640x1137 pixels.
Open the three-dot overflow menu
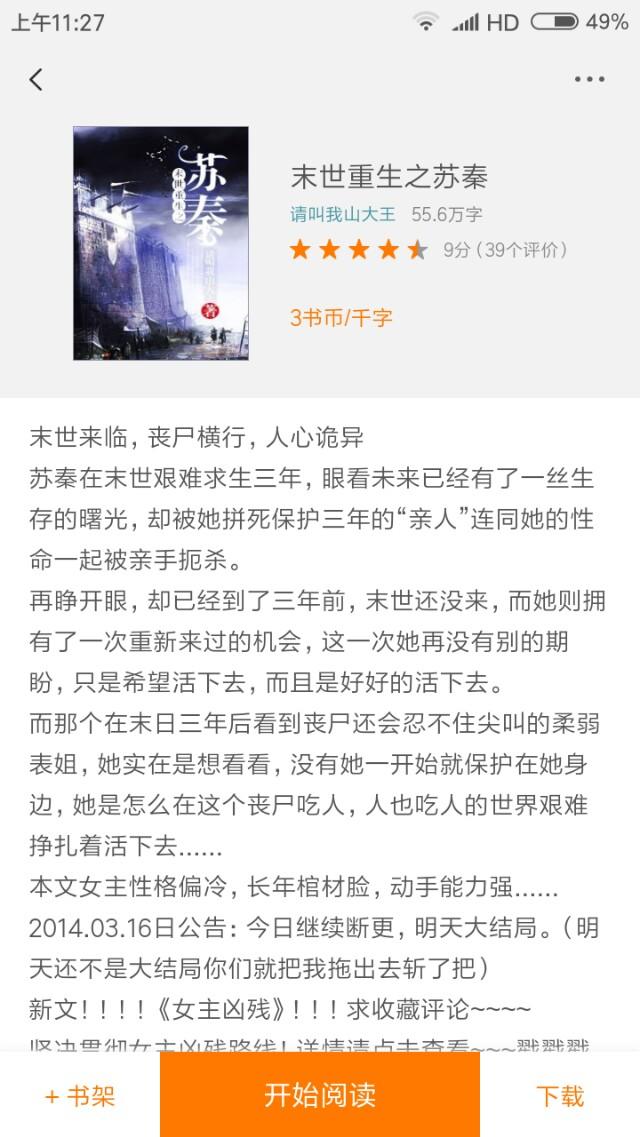[x=589, y=79]
